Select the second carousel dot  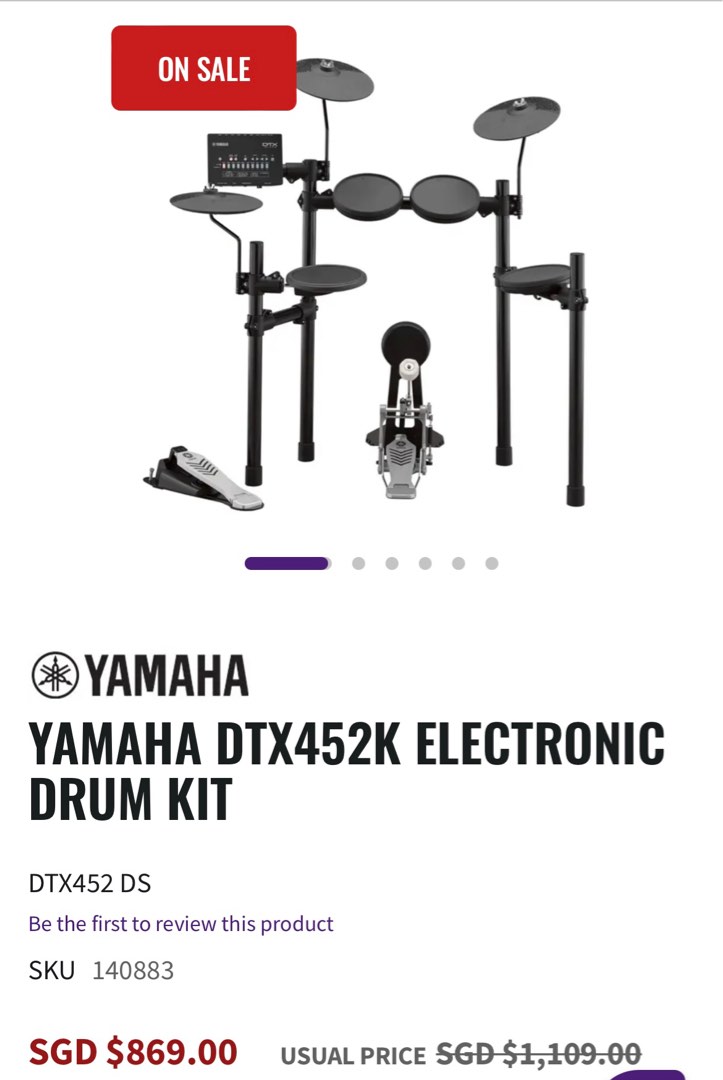point(358,563)
